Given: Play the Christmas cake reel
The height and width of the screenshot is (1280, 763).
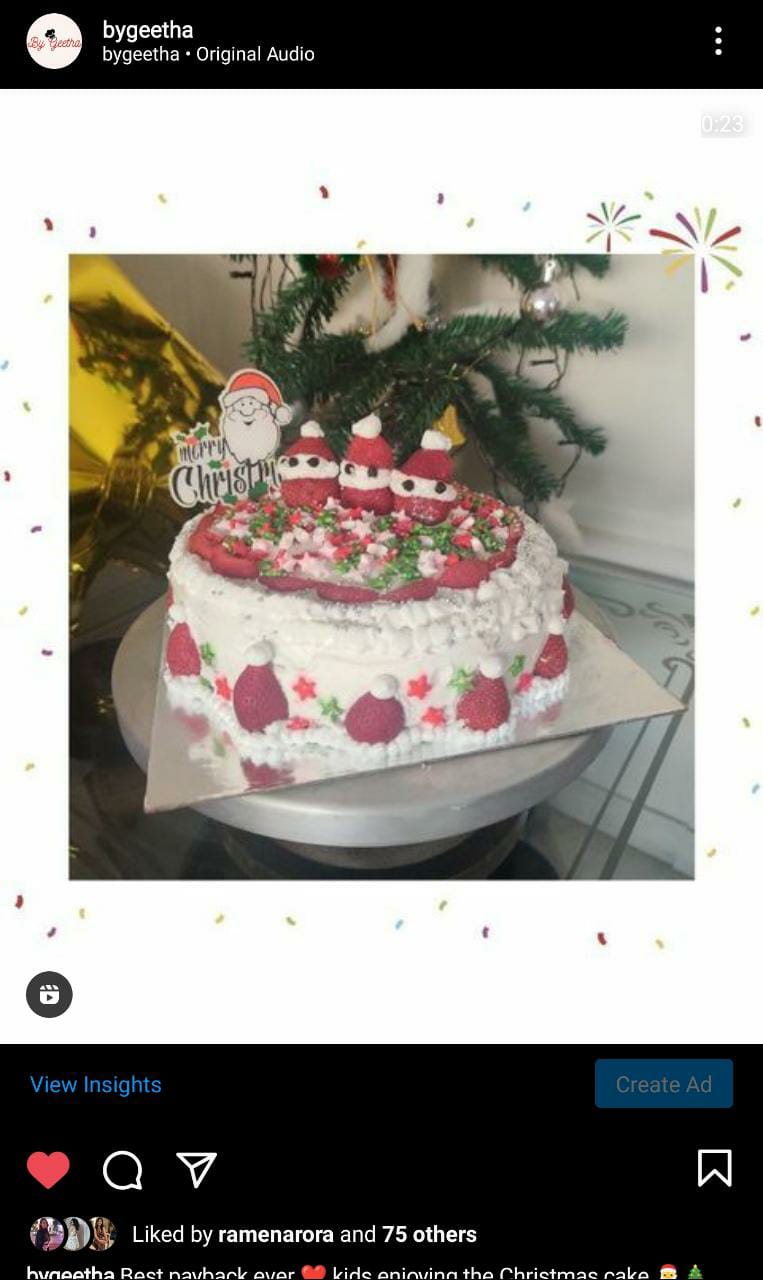Looking at the screenshot, I should tap(381, 566).
